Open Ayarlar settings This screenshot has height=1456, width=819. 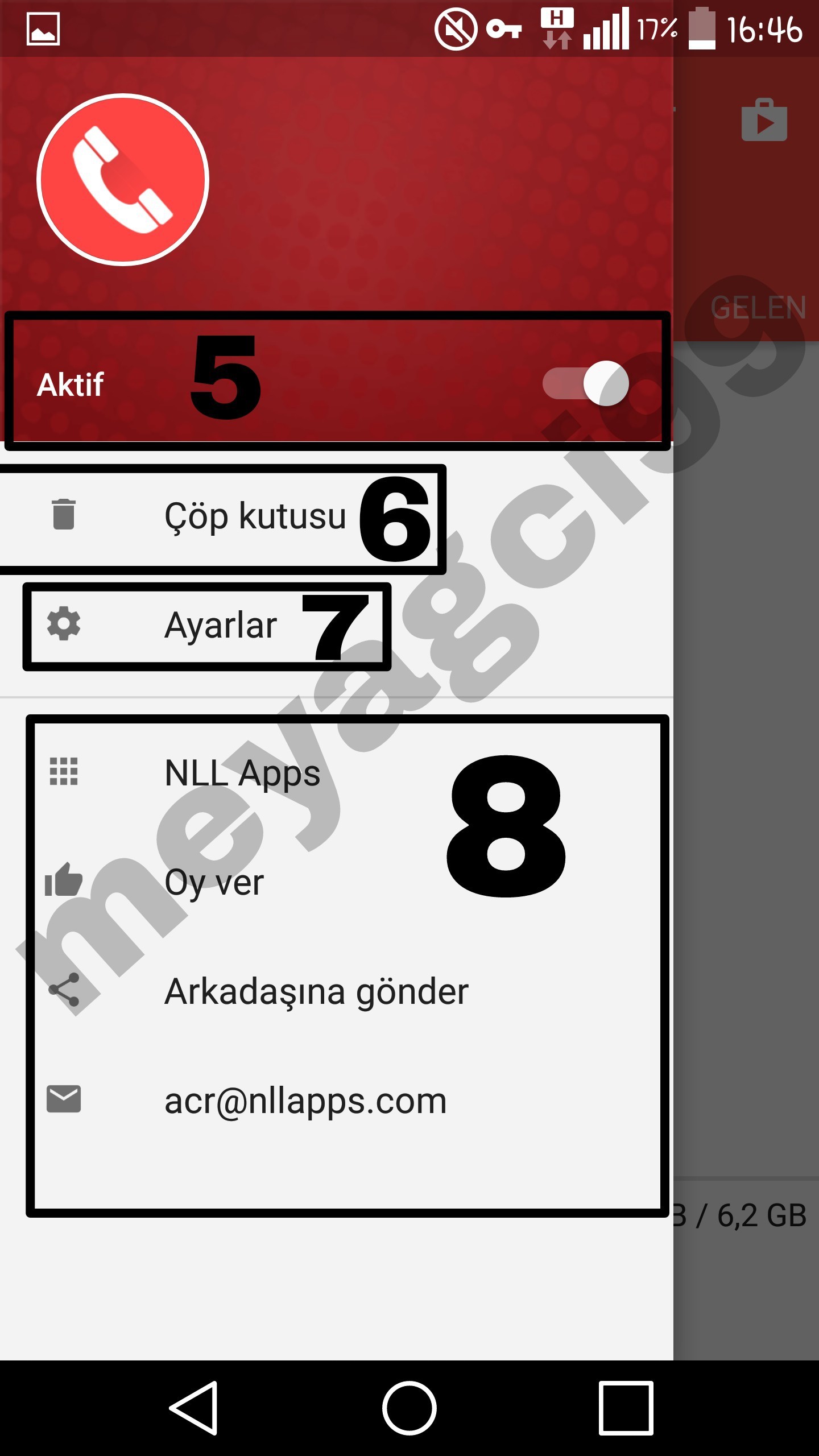click(x=220, y=625)
